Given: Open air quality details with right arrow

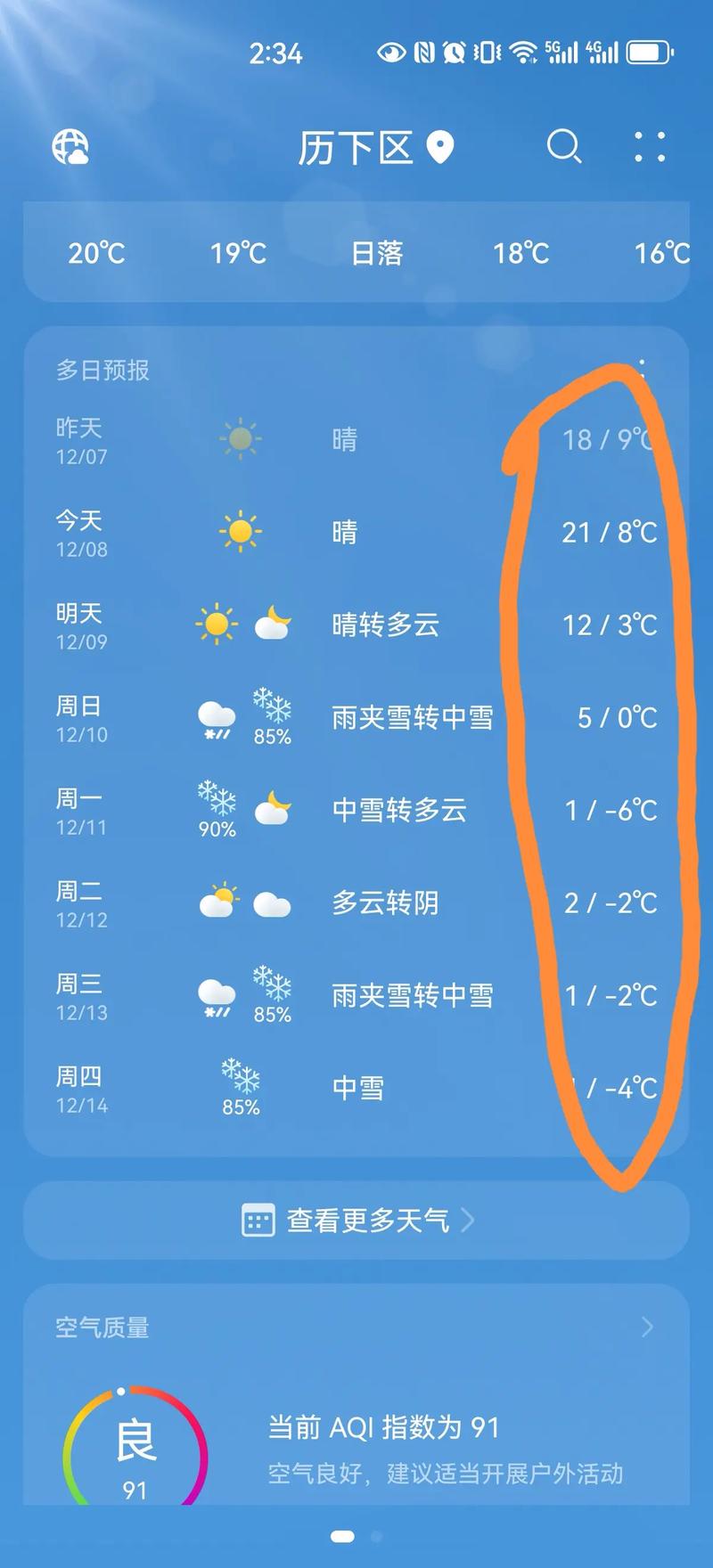Looking at the screenshot, I should pos(648,1327).
